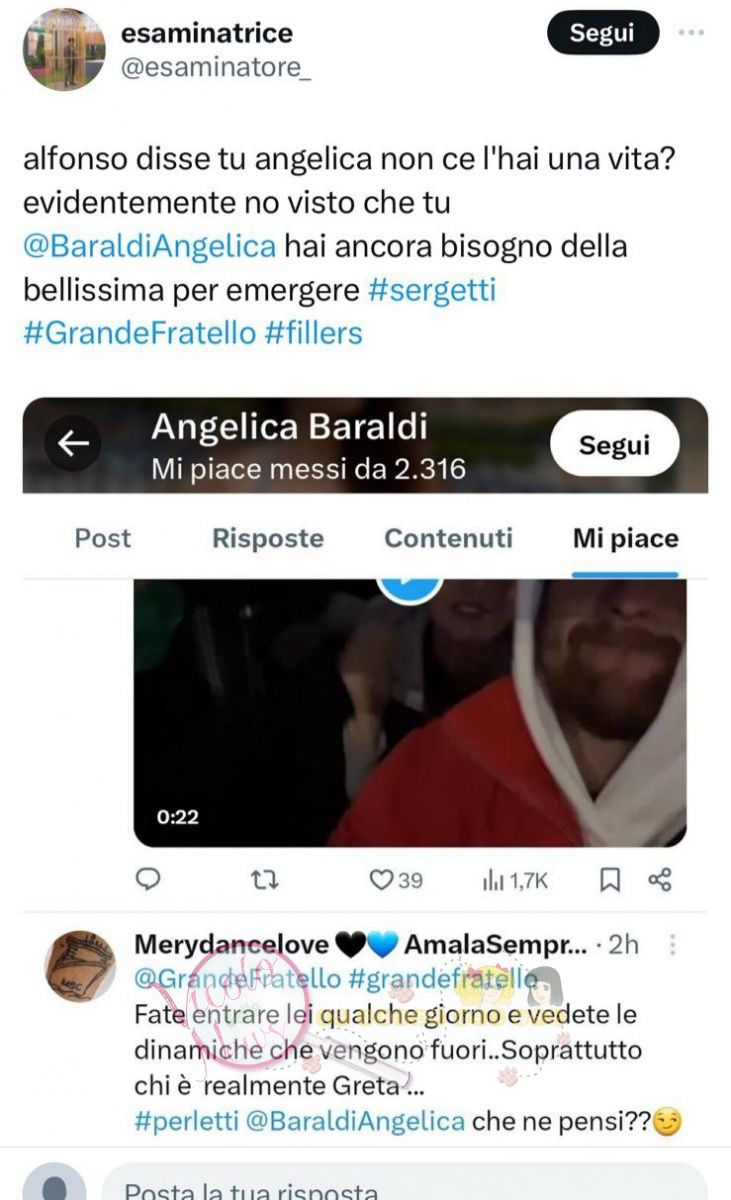The width and height of the screenshot is (731, 1200).
Task: Open esaminatrice's profile picture
Action: (64, 50)
